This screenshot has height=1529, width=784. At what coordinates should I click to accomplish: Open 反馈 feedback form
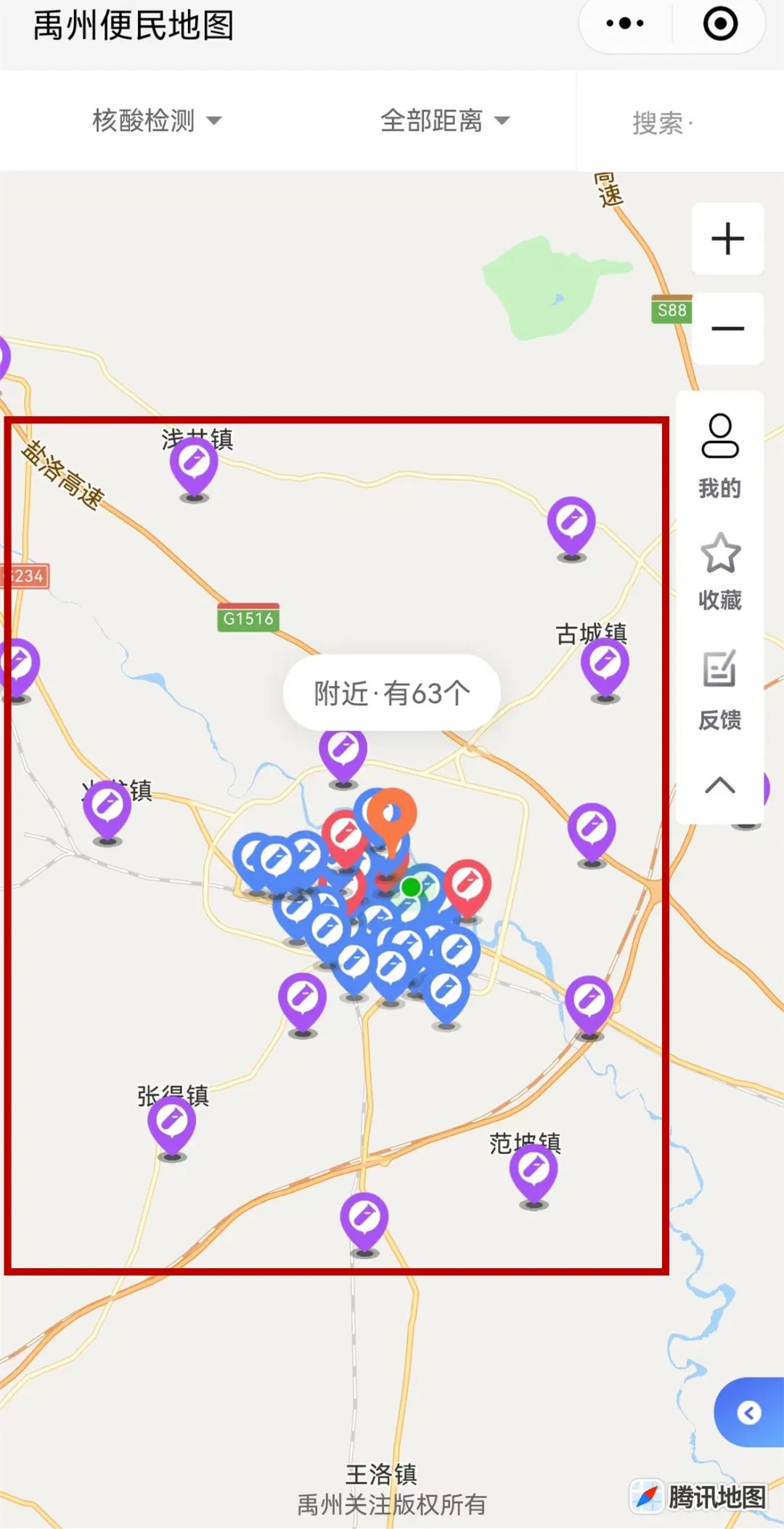tap(719, 690)
